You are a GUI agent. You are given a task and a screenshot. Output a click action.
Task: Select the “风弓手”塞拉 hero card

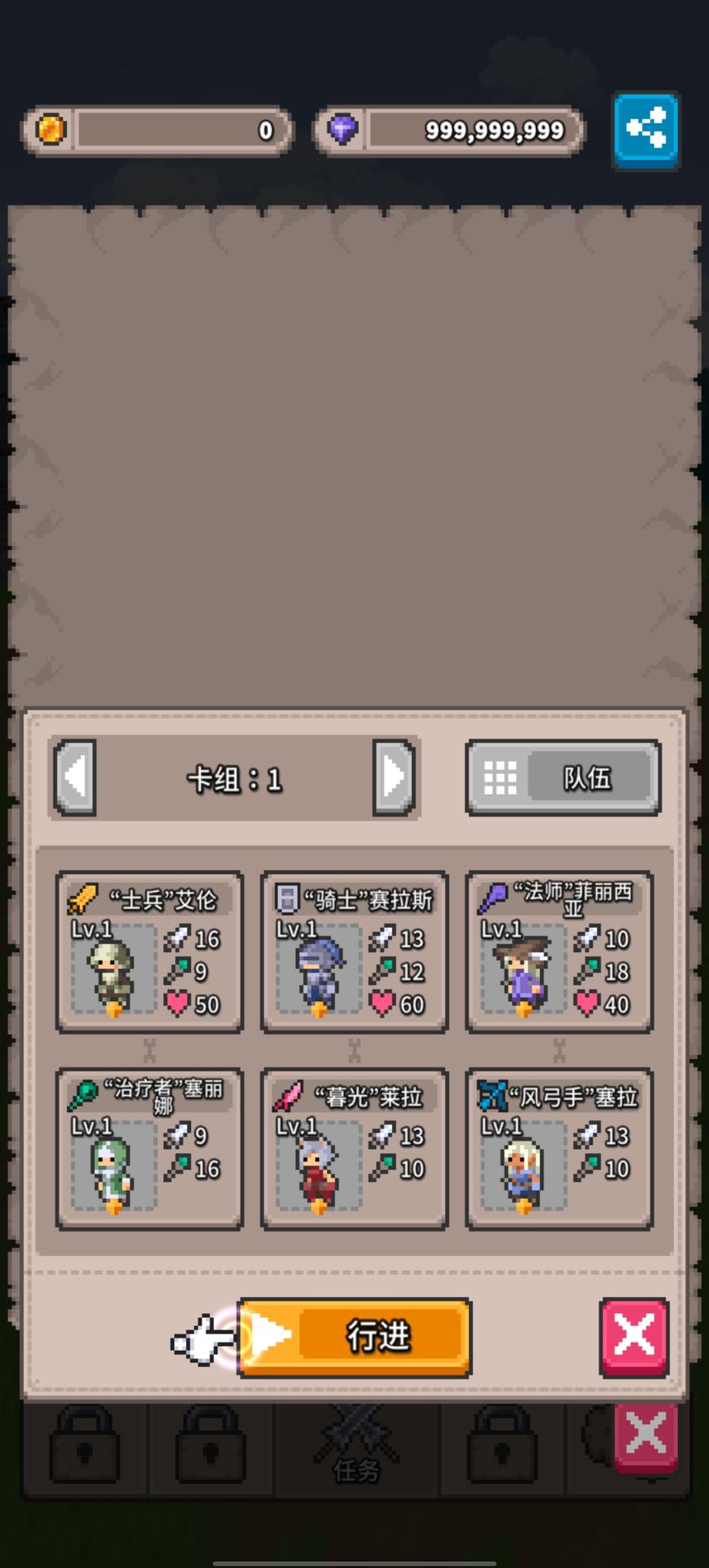[559, 1148]
